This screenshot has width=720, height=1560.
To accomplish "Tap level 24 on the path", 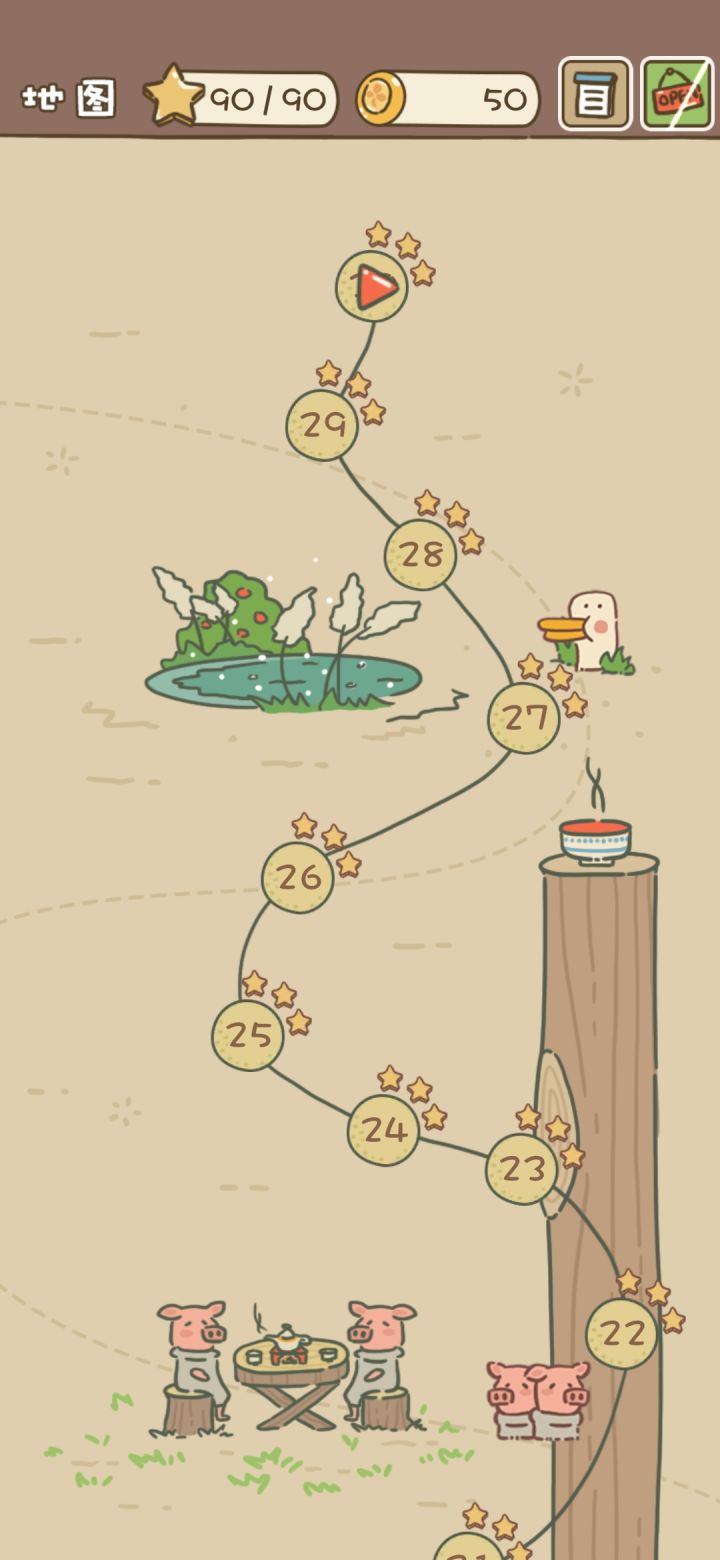I will [385, 1132].
